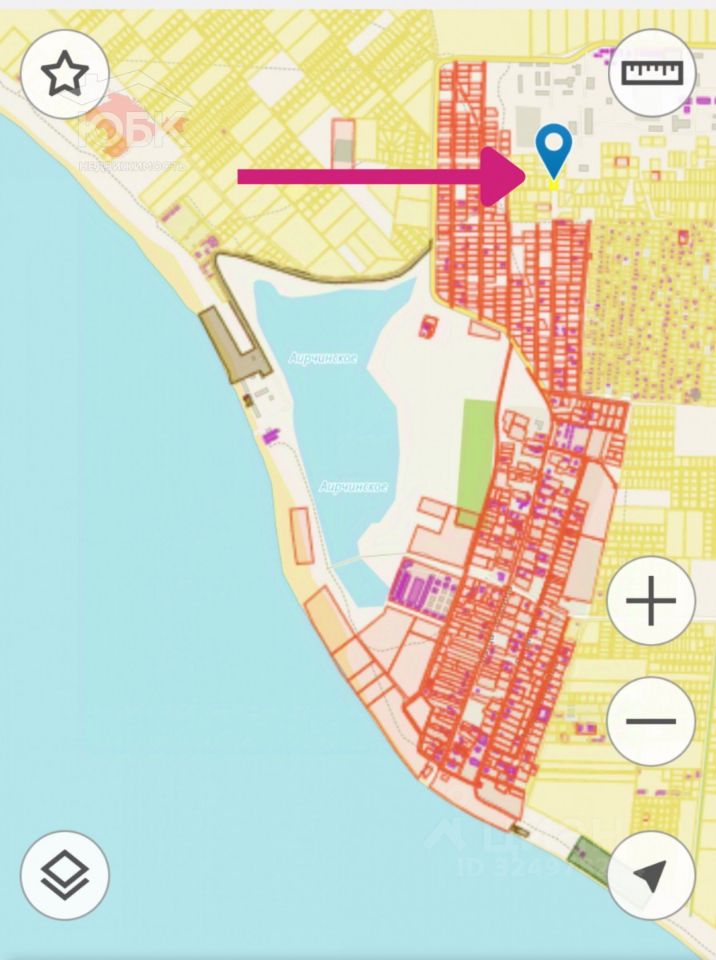
Task: Select the blue location pin marker
Action: 553,149
